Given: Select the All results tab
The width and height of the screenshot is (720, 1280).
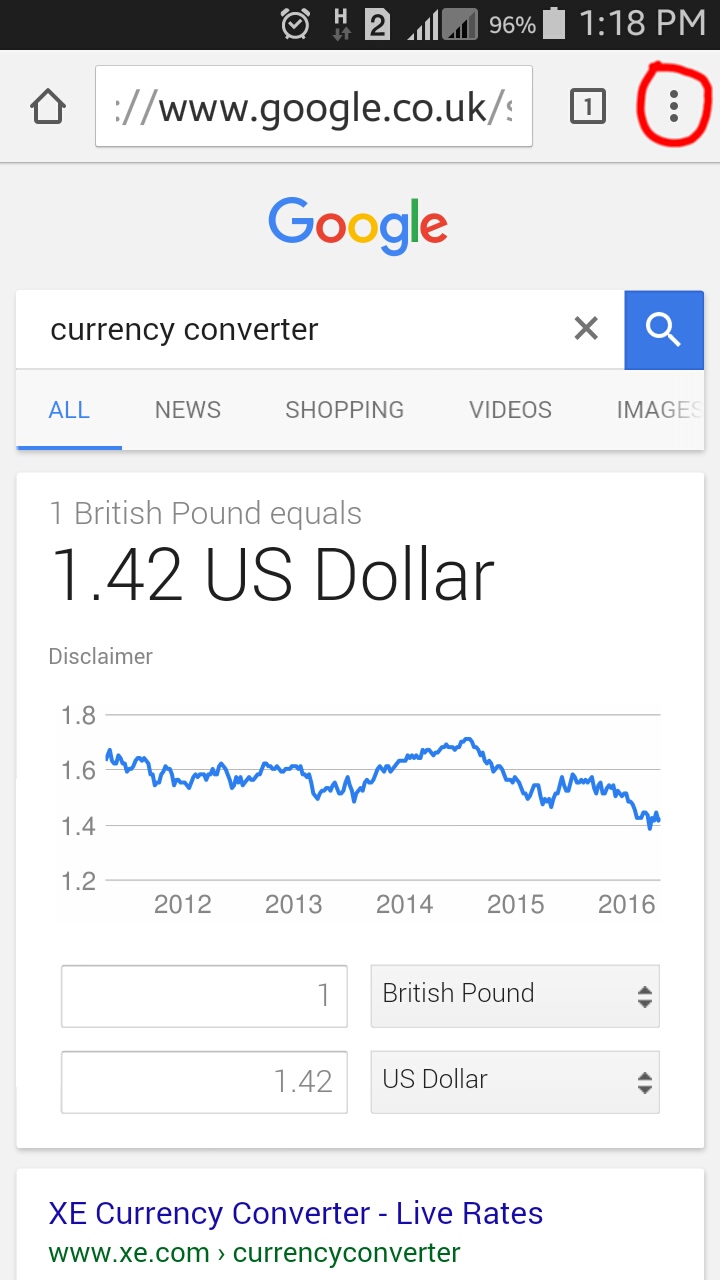Looking at the screenshot, I should (69, 410).
